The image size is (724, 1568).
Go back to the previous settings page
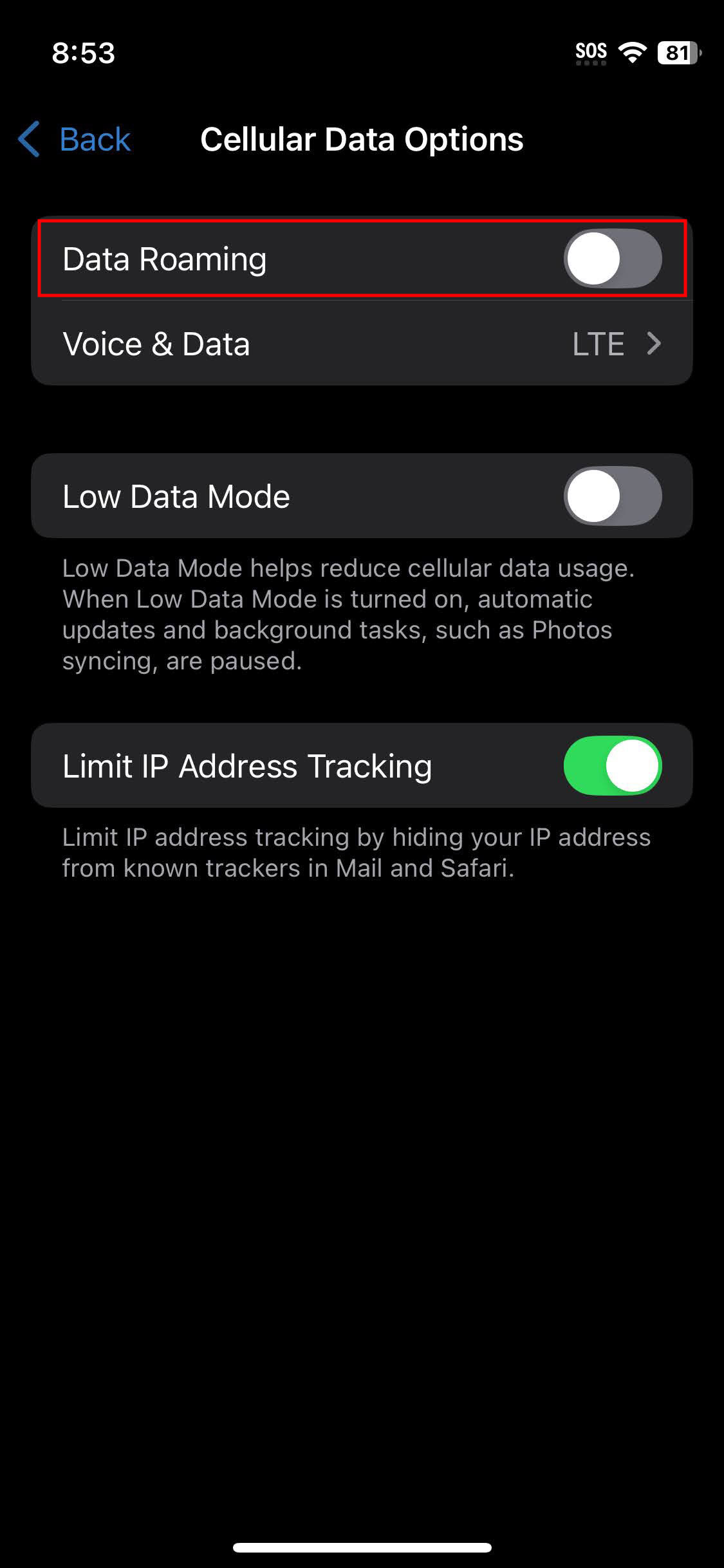tap(75, 139)
